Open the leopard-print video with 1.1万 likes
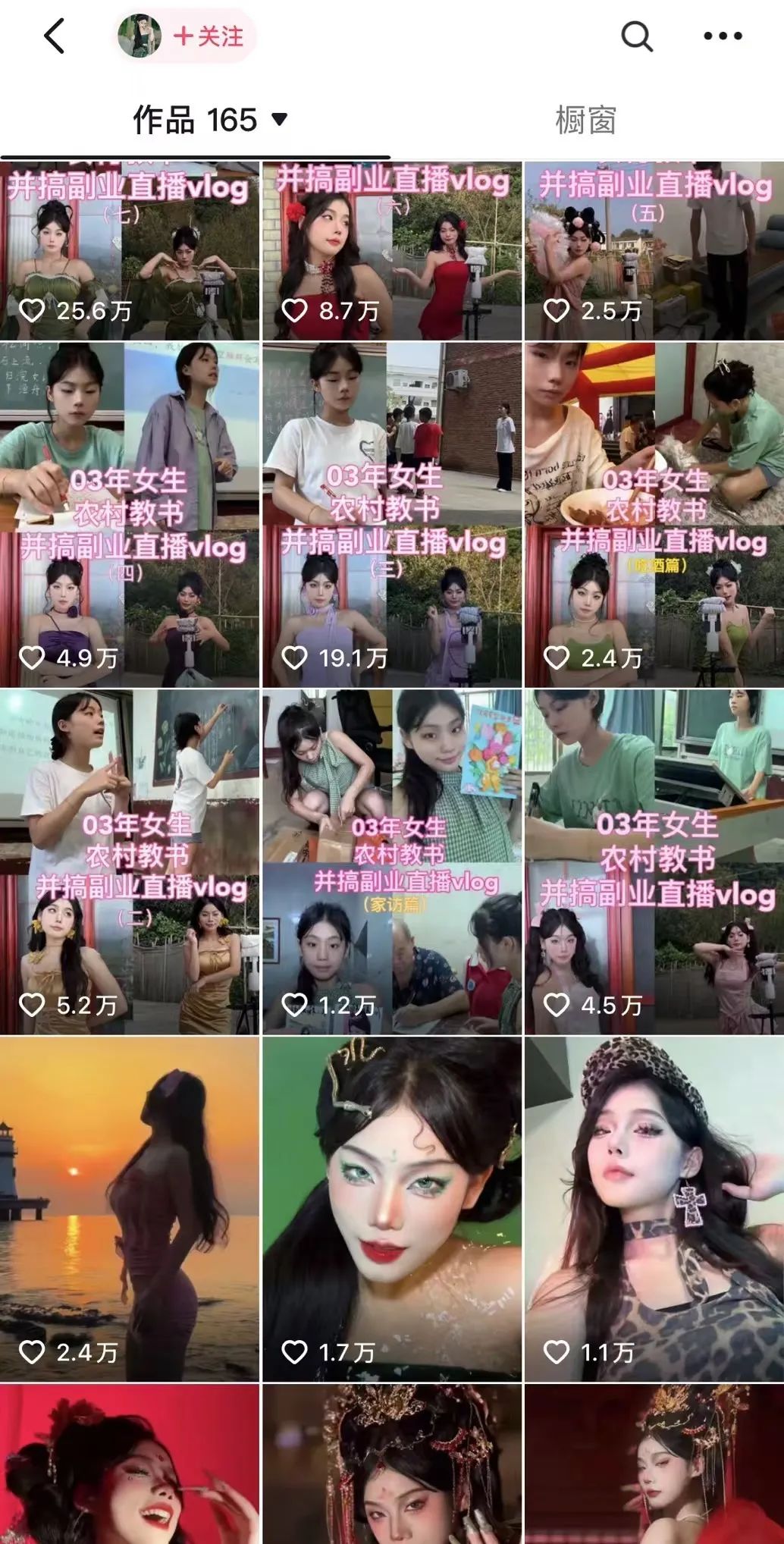The height and width of the screenshot is (1544, 784). tap(654, 1210)
